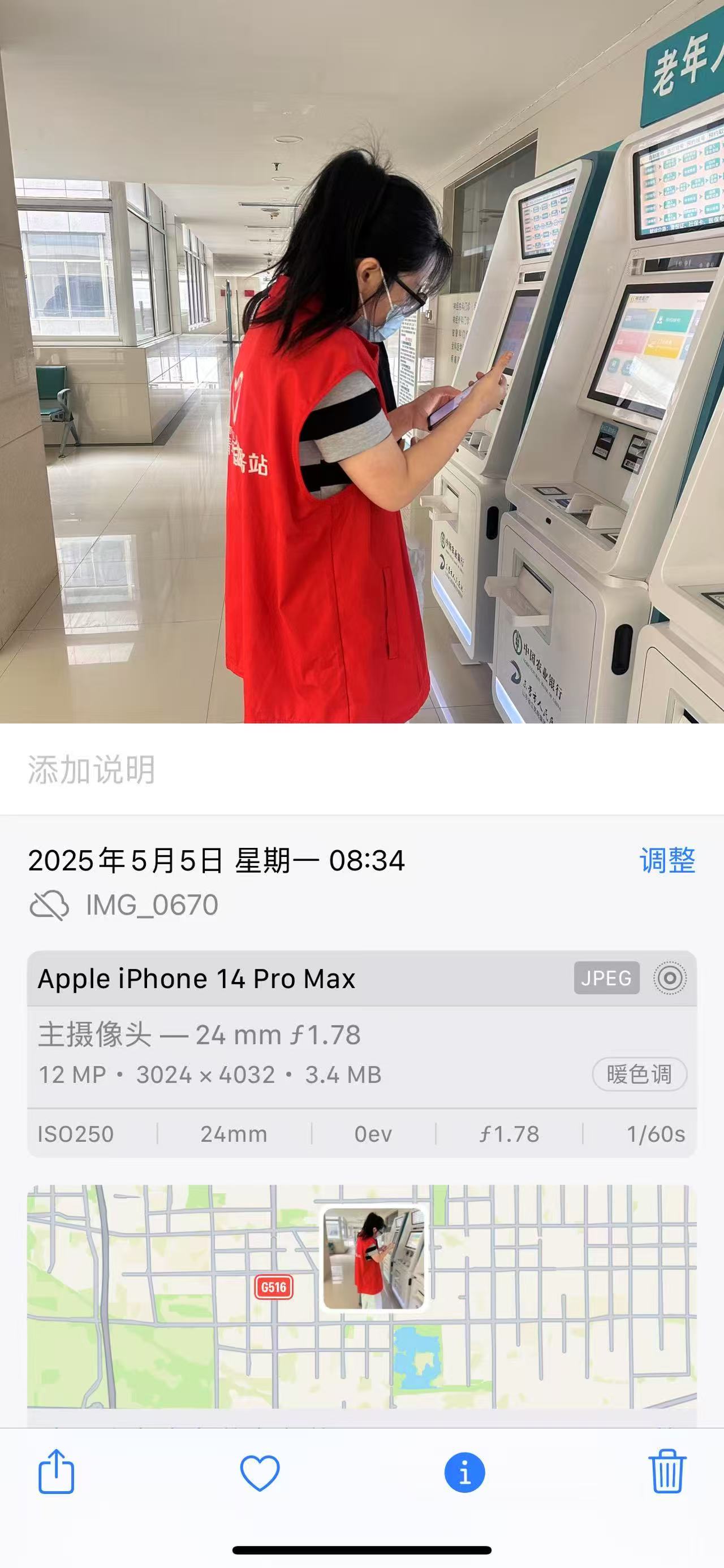Add a caption in 添加说明 field
Screen dimensions: 724x1568
click(x=361, y=769)
